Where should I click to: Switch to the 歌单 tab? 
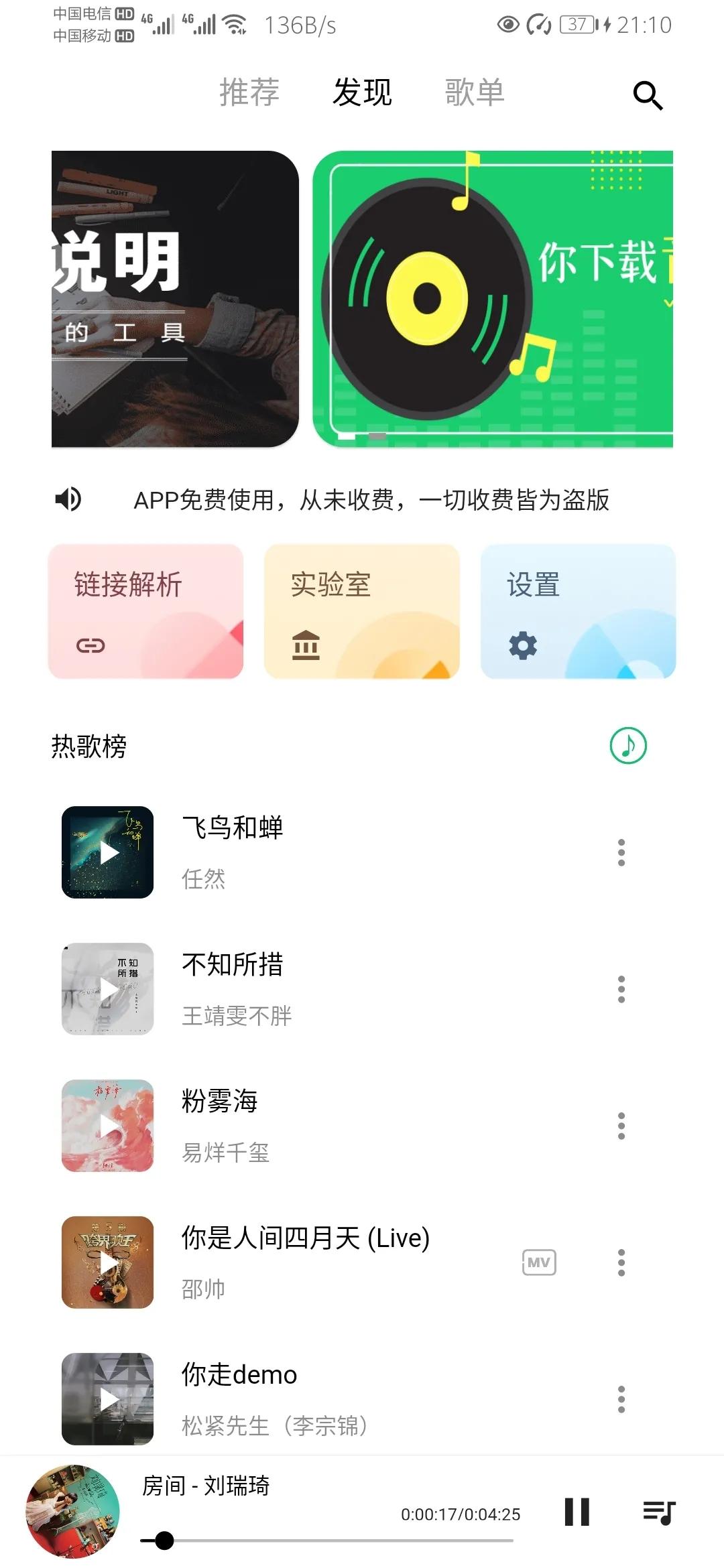coord(475,92)
